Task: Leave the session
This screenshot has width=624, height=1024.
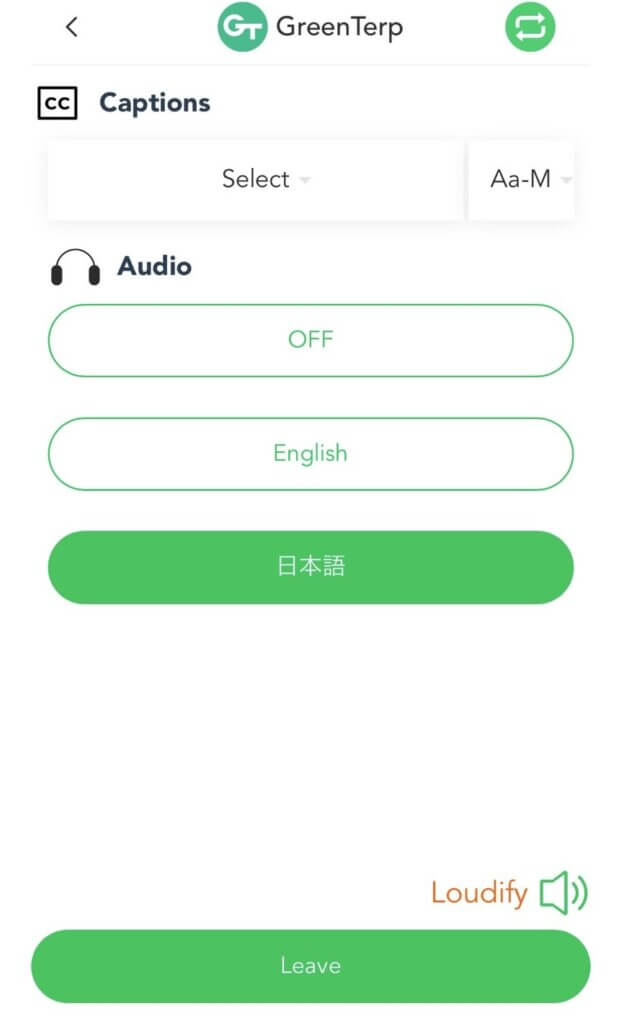Action: (311, 966)
